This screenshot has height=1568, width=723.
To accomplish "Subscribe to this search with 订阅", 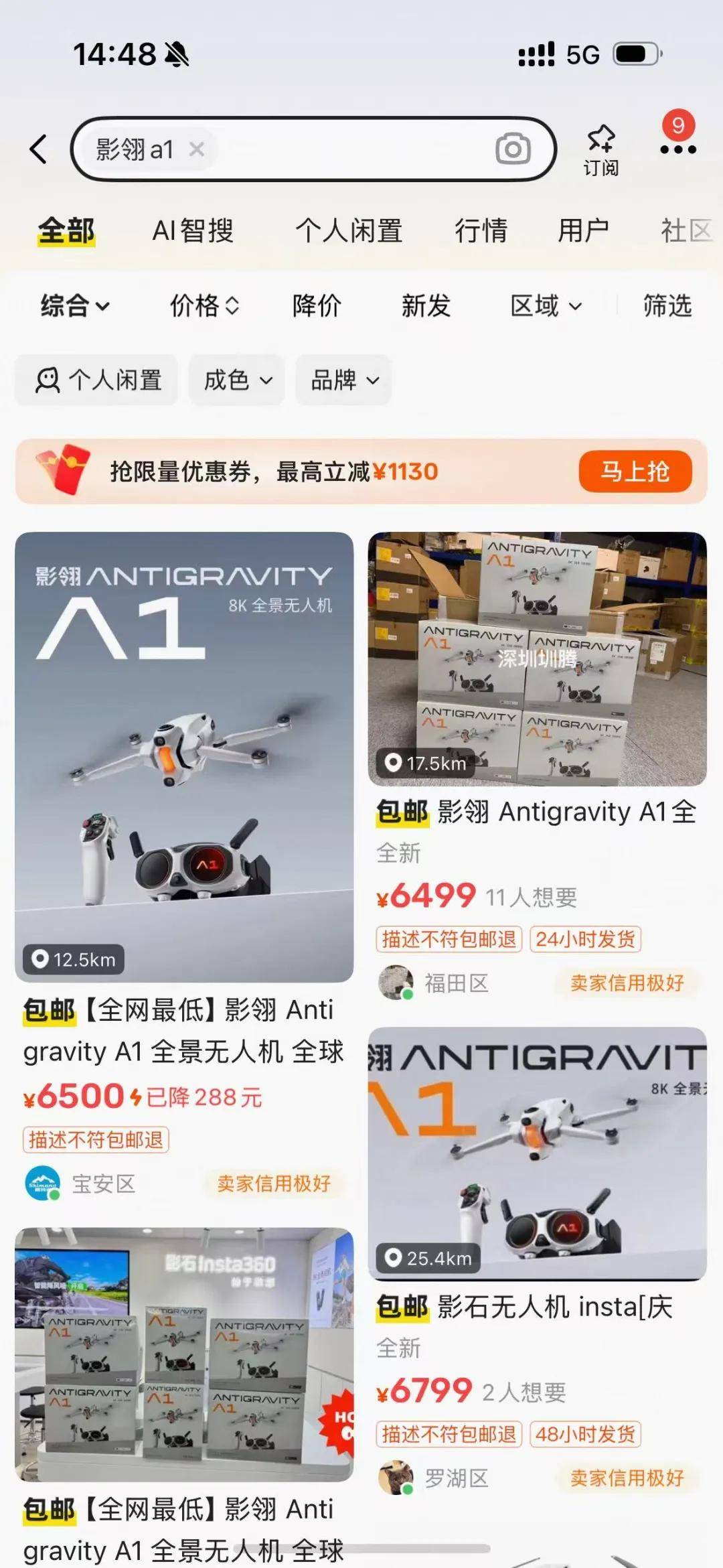I will pyautogui.click(x=600, y=150).
